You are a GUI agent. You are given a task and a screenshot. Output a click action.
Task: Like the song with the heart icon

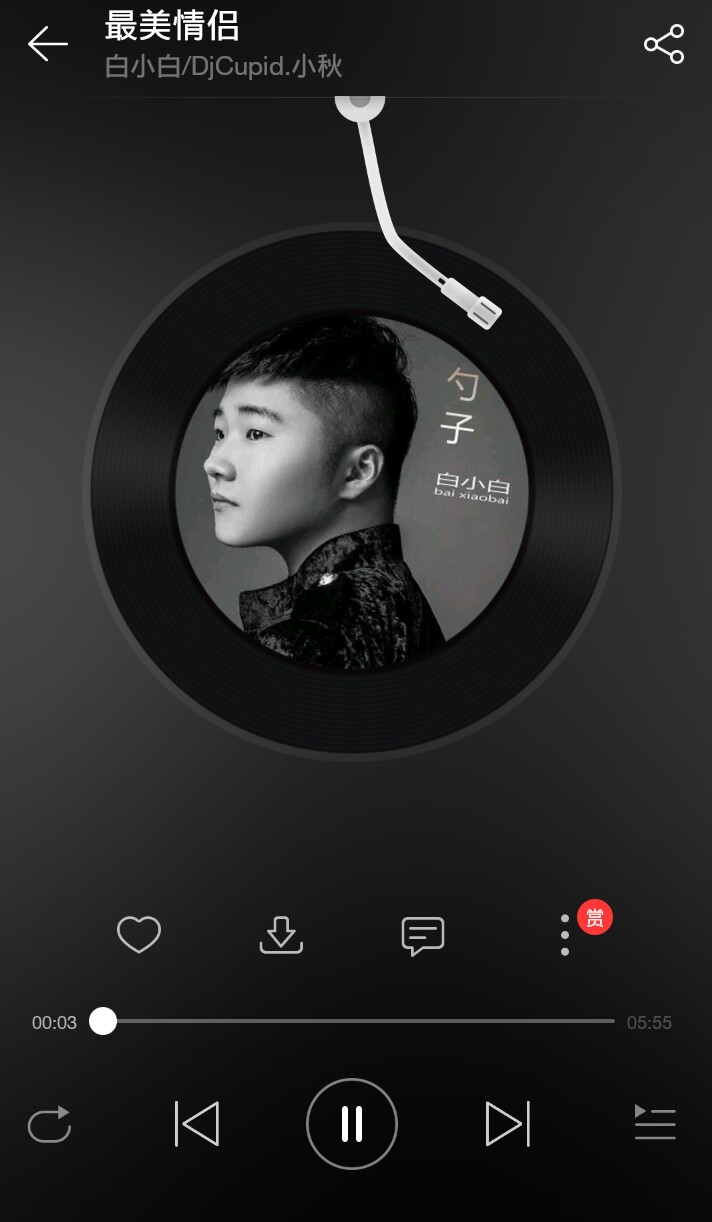139,935
